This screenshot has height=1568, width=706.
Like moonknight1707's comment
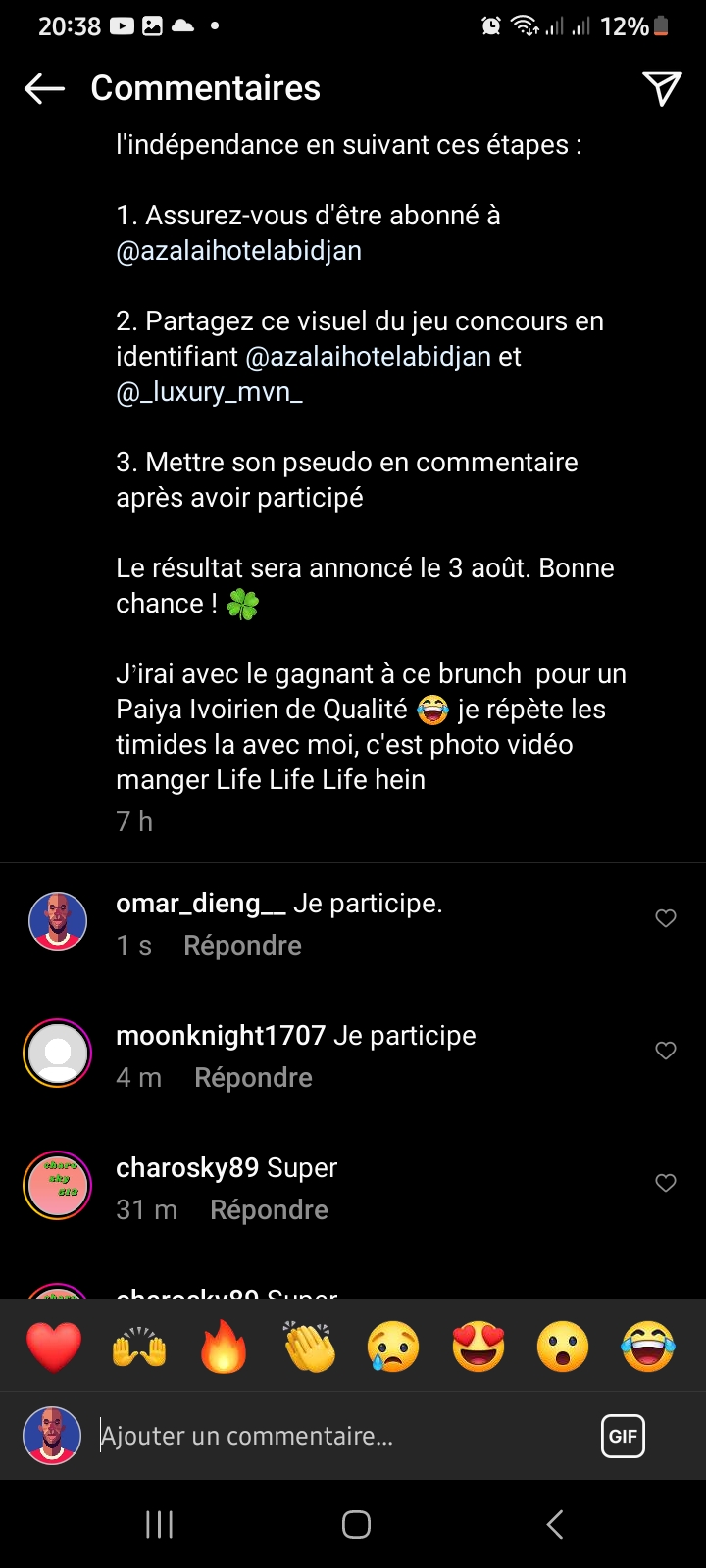pos(666,1051)
